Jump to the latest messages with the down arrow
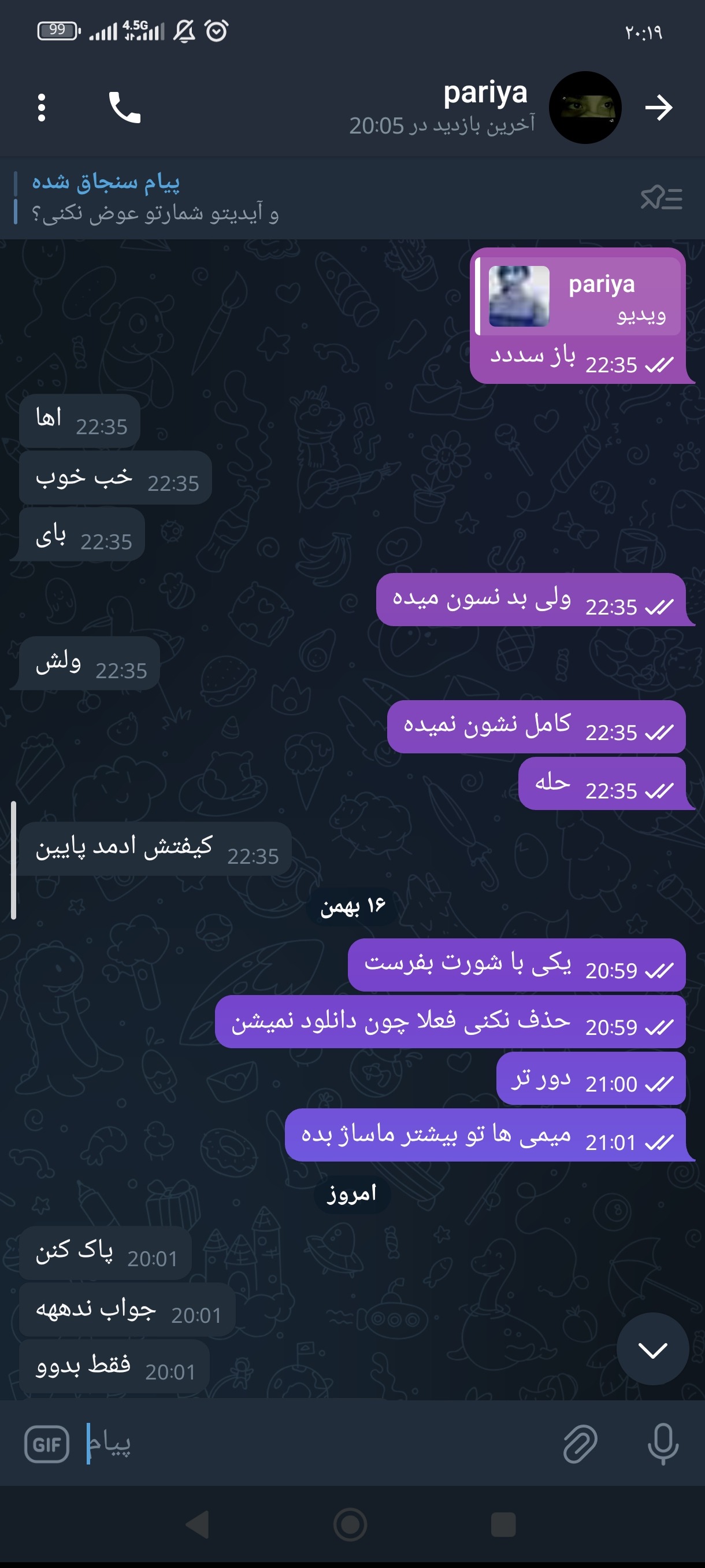The width and height of the screenshot is (705, 1568). click(x=652, y=1349)
